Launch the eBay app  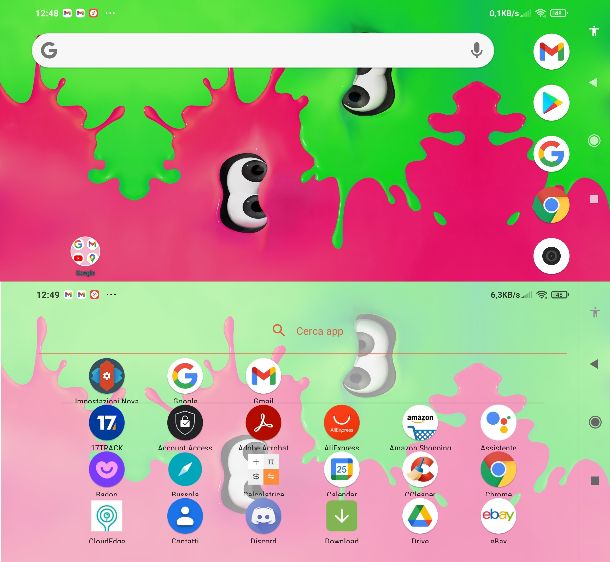[498, 516]
